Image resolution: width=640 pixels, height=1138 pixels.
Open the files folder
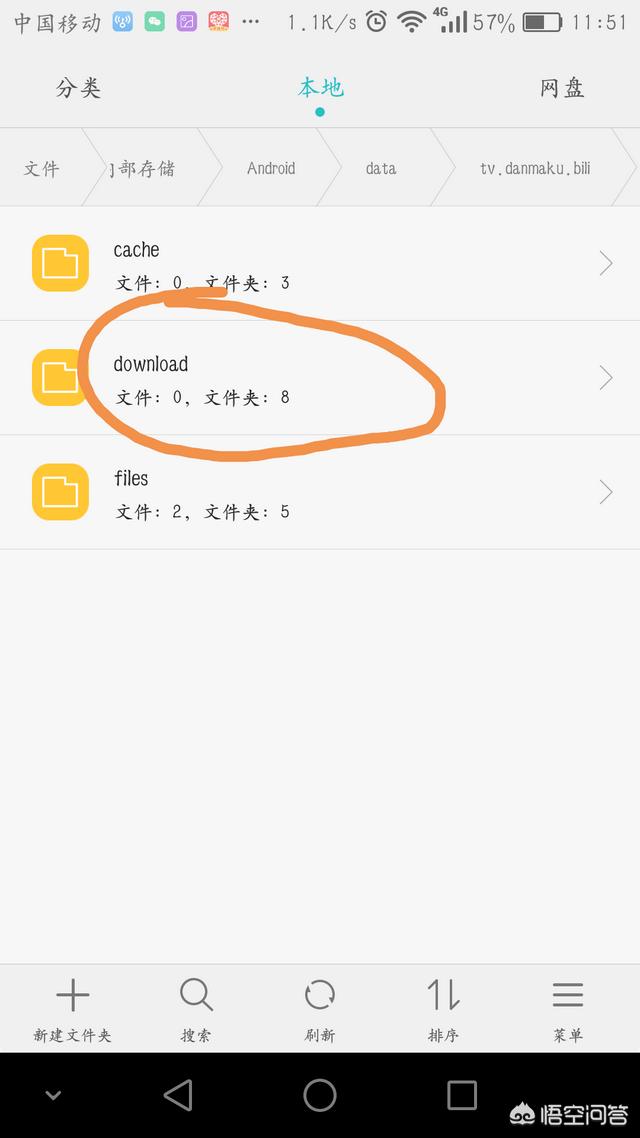coord(320,492)
